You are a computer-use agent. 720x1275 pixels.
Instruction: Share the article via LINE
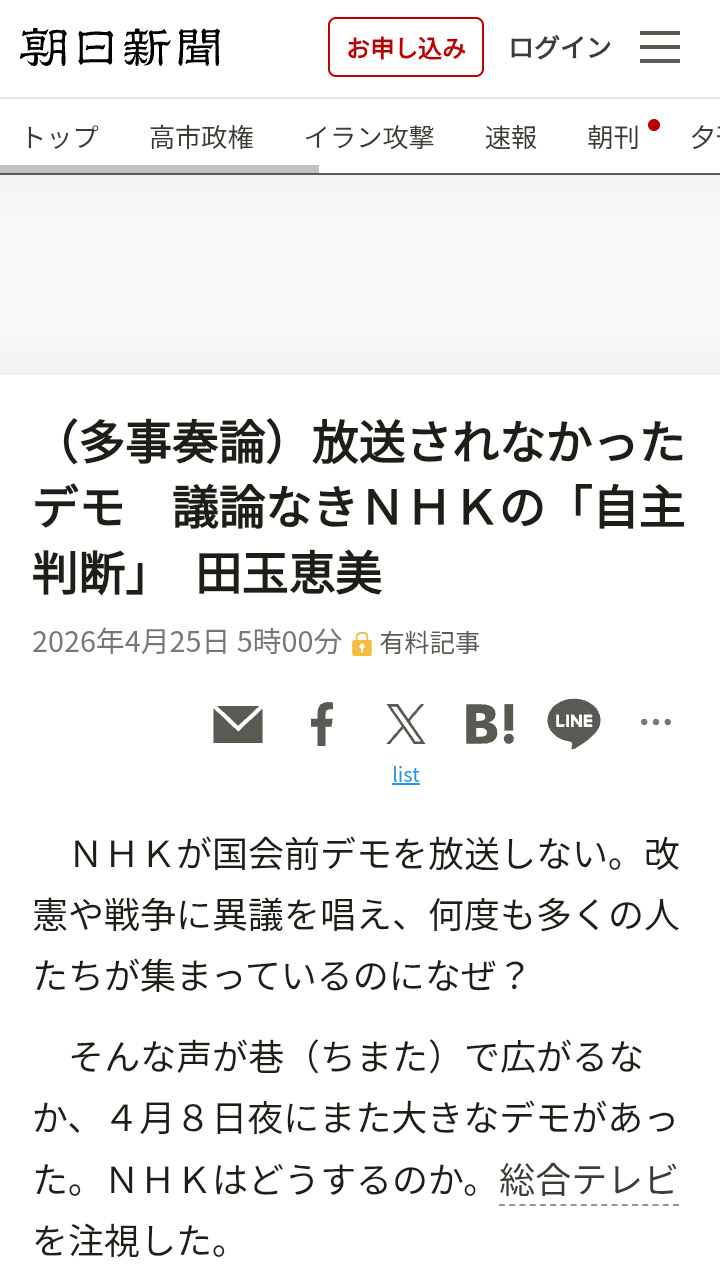pos(574,724)
